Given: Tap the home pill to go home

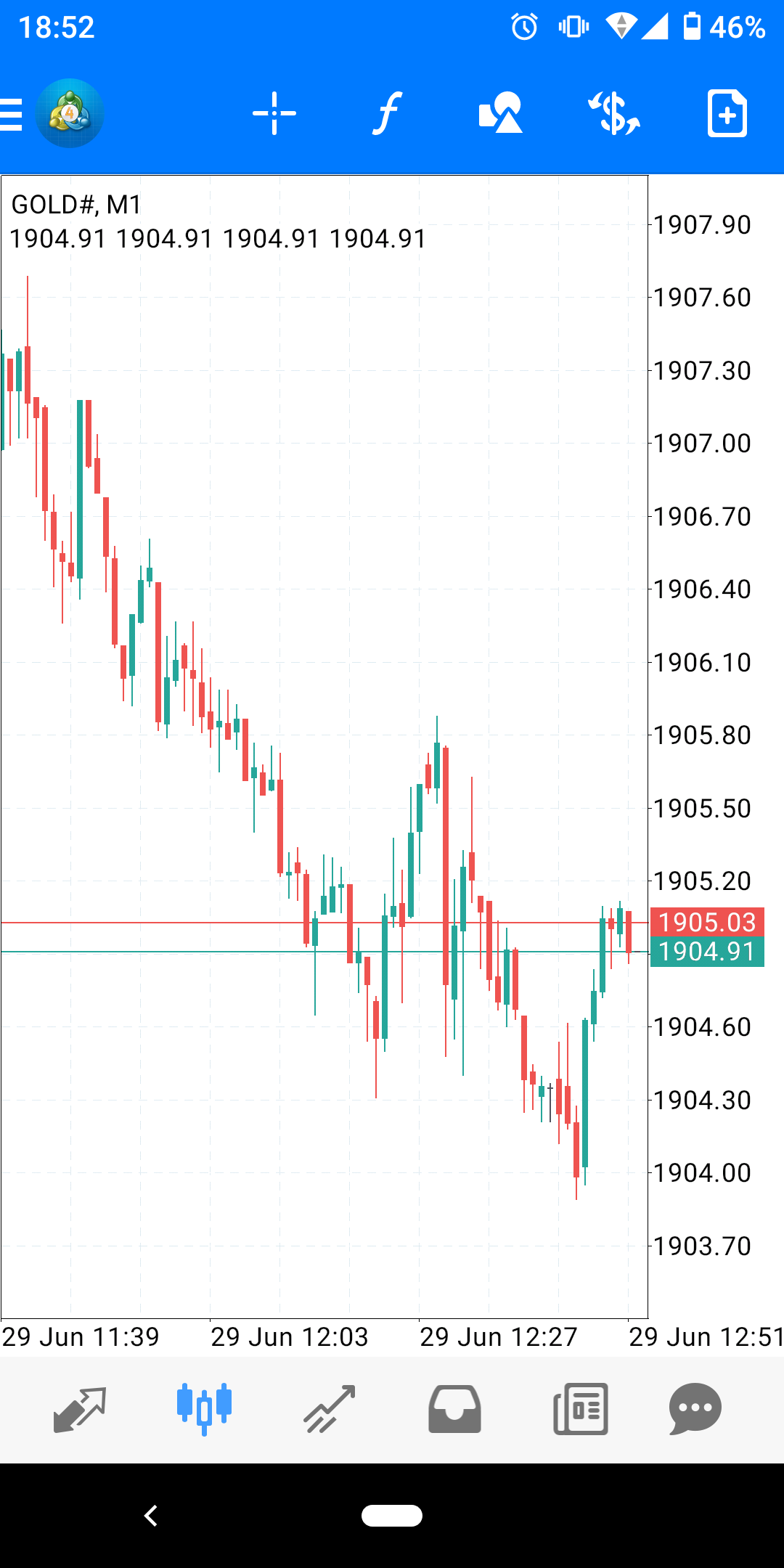Looking at the screenshot, I should pyautogui.click(x=392, y=1516).
